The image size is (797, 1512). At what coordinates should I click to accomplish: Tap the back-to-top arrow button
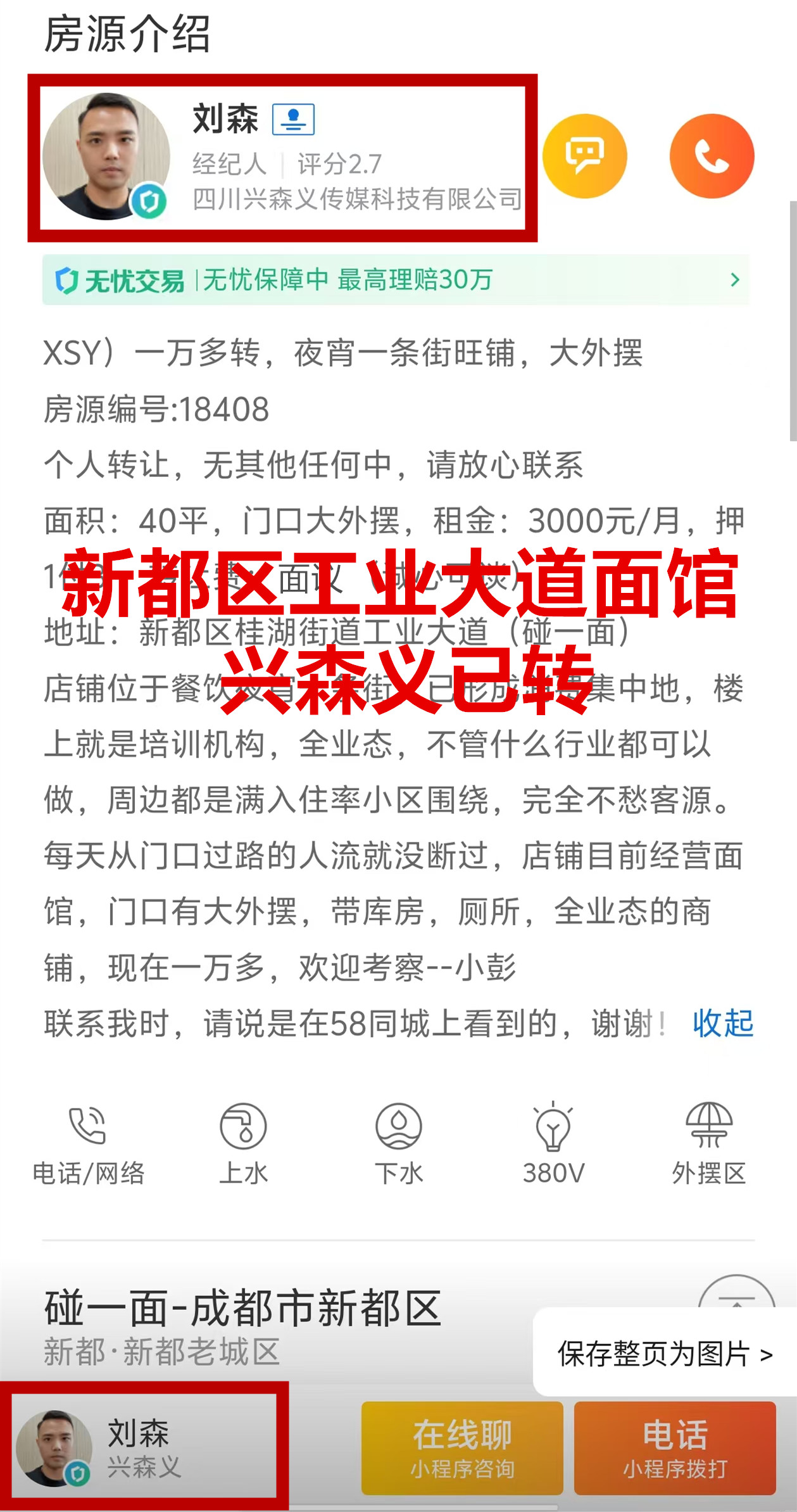[736, 1295]
